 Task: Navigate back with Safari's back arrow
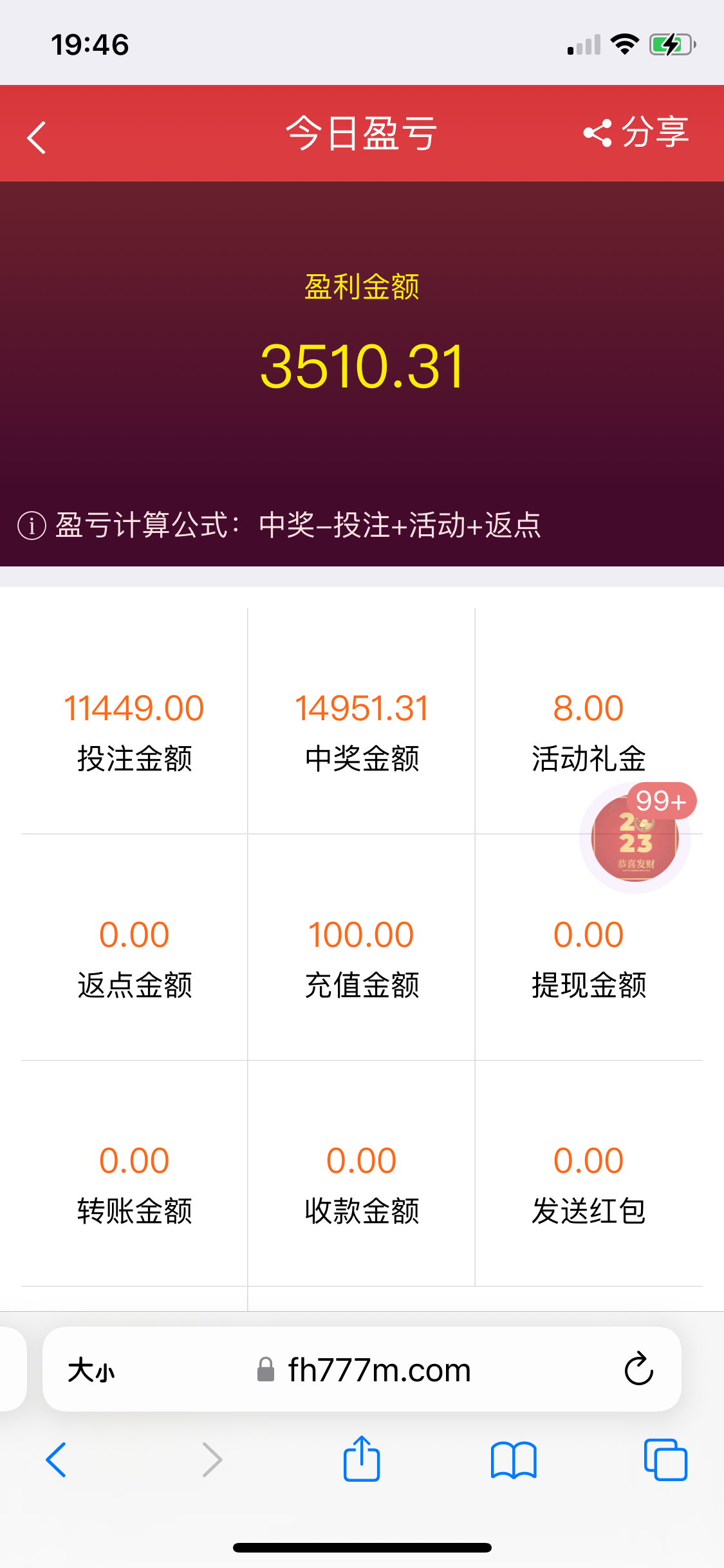pyautogui.click(x=56, y=1459)
